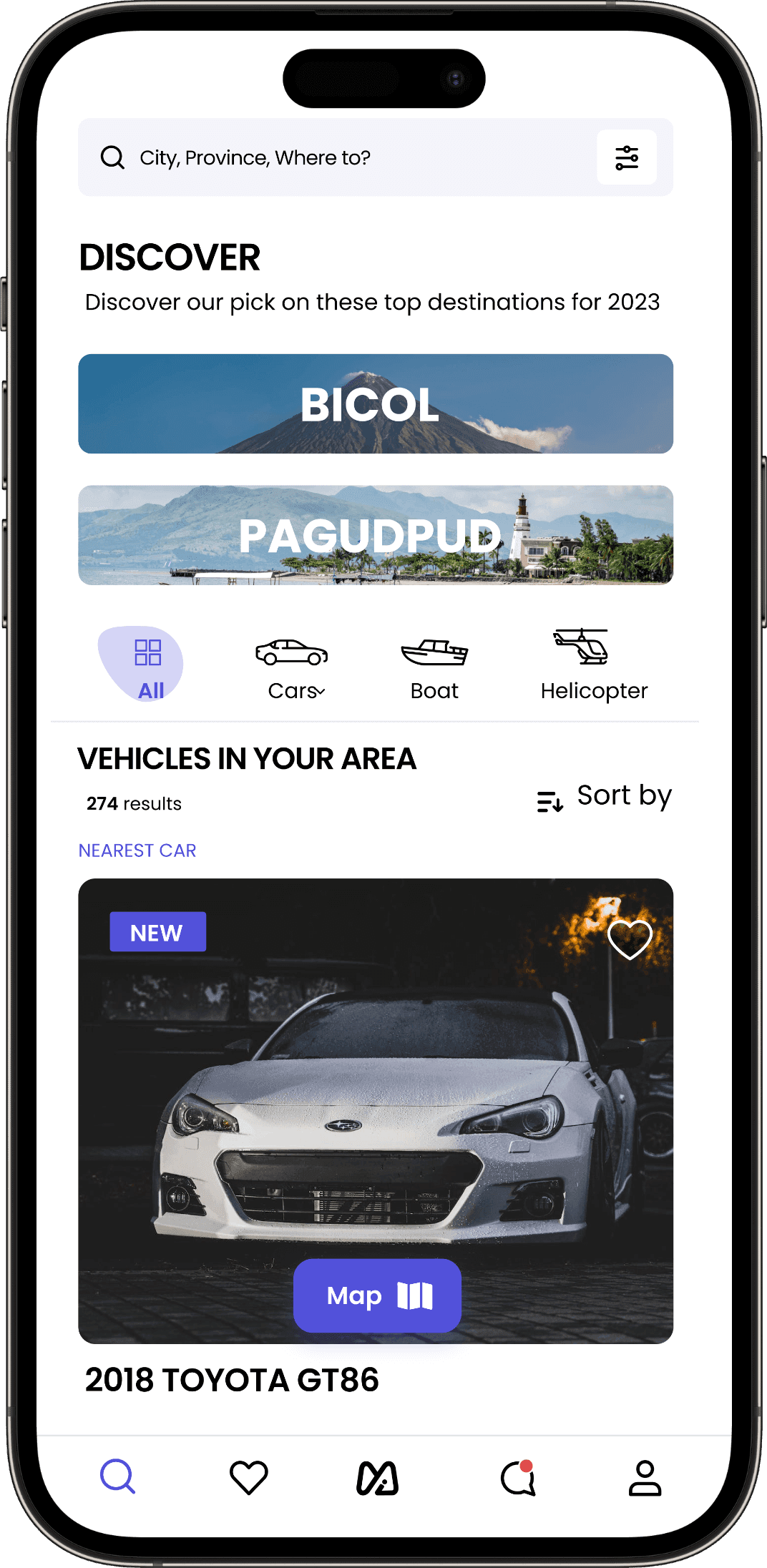
Task: Go to the search tab in bottom bar
Action: (x=118, y=1477)
